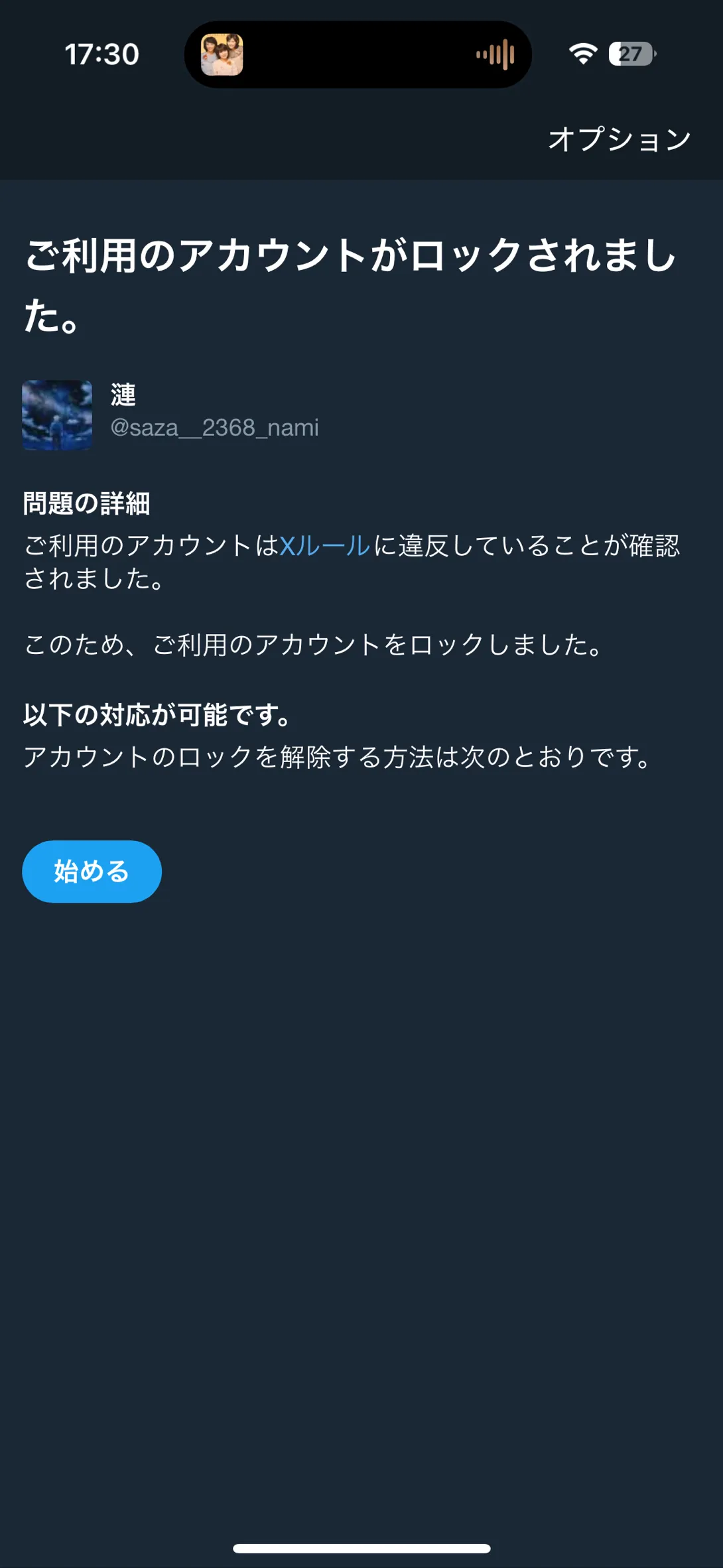This screenshot has height=1568, width=723.
Task: Open the audio activity in Dynamic Island
Action: point(358,54)
